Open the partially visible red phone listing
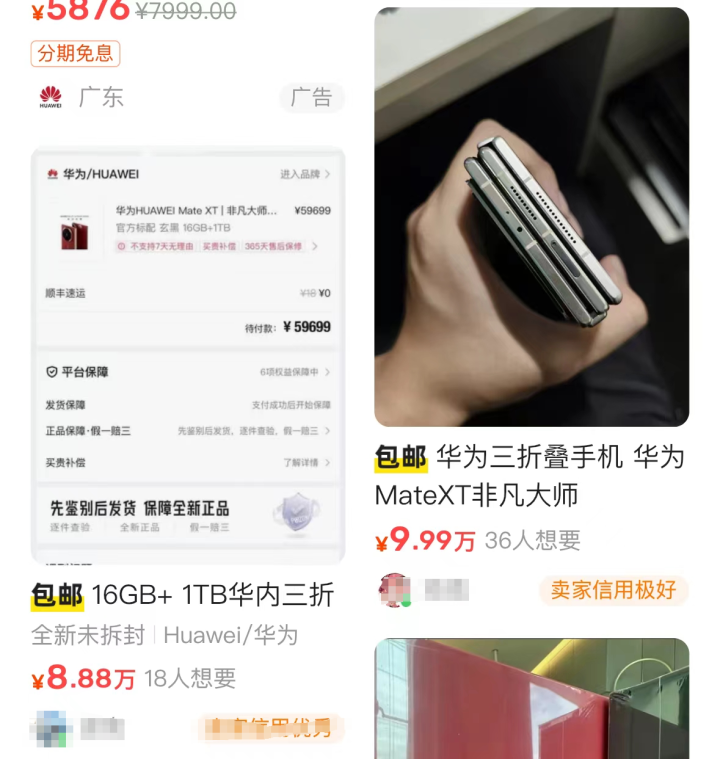The width and height of the screenshot is (720, 759). click(x=531, y=698)
